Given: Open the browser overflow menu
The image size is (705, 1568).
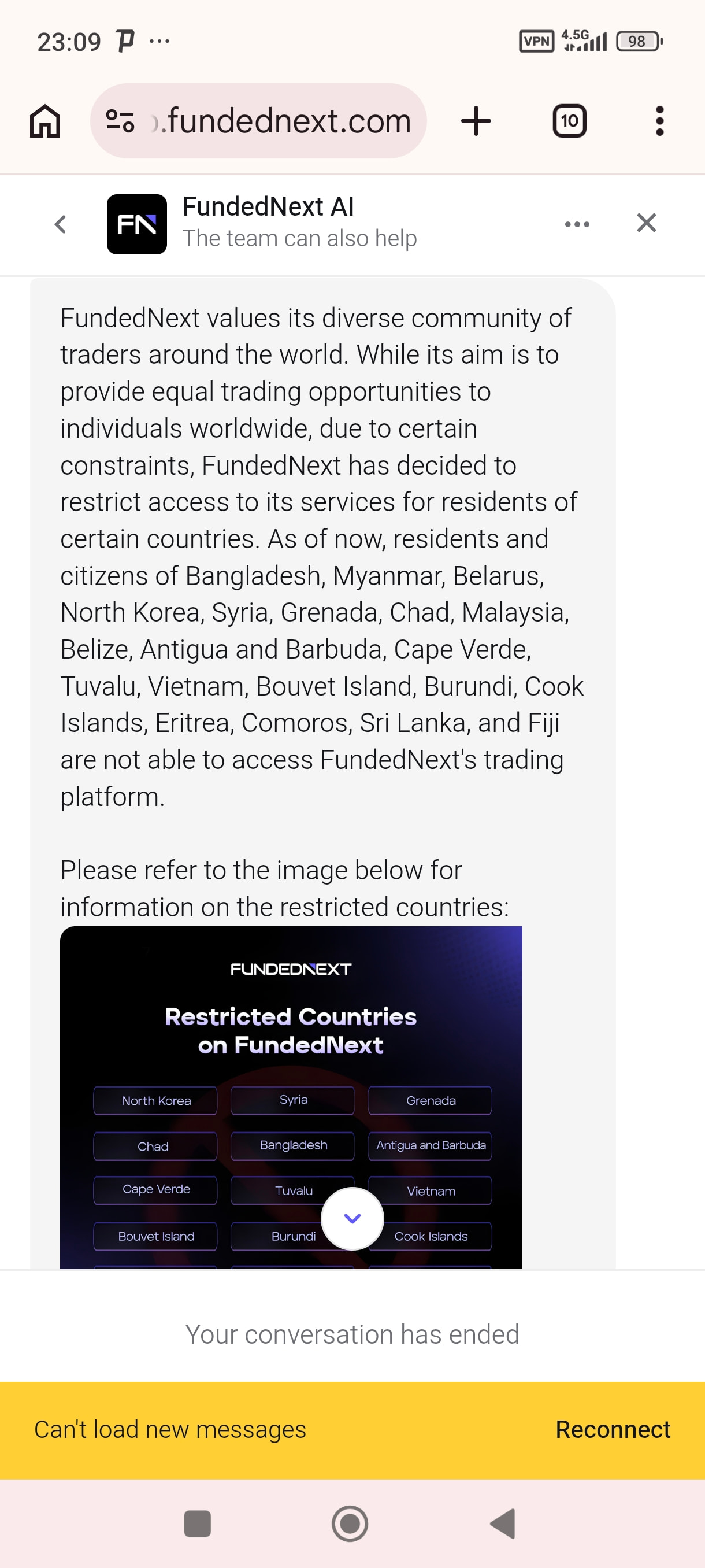Looking at the screenshot, I should [x=659, y=121].
